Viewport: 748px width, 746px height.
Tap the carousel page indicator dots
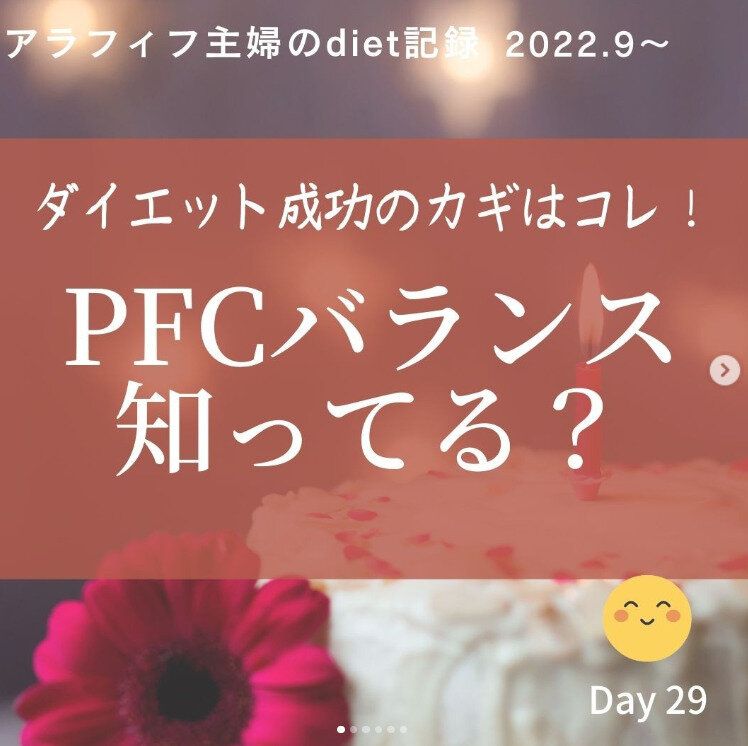(372, 730)
